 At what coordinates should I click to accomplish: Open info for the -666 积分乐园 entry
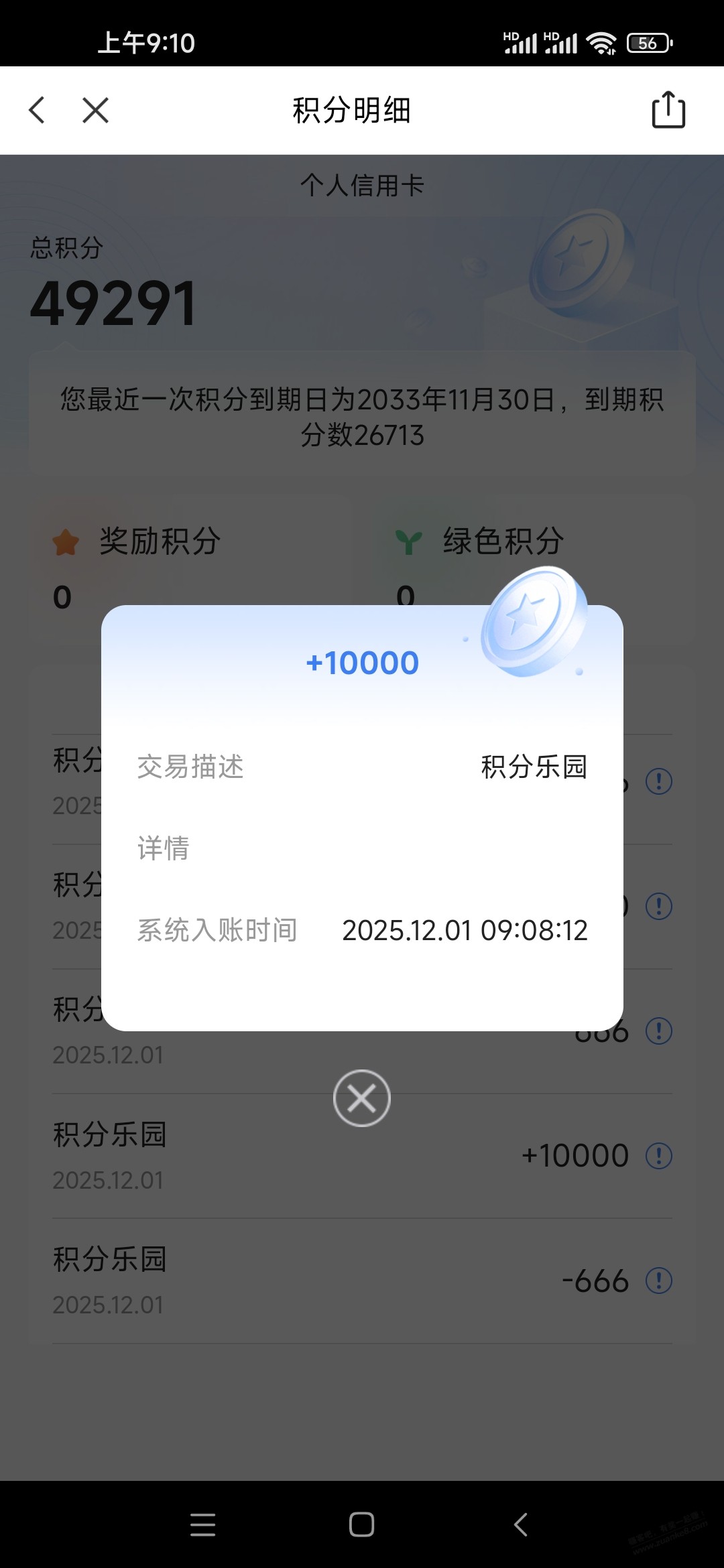click(x=659, y=1281)
